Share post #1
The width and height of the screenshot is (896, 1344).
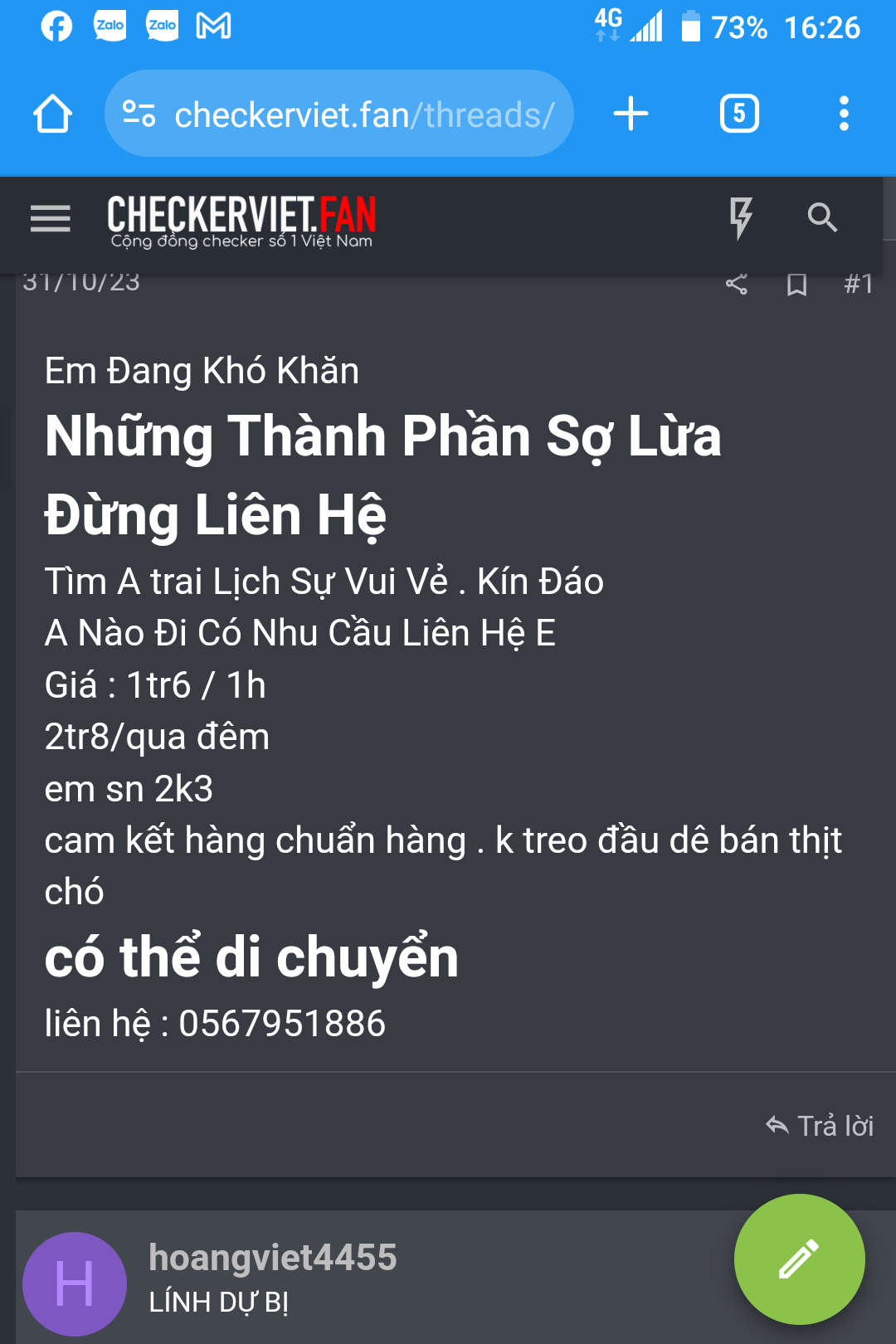tap(737, 285)
